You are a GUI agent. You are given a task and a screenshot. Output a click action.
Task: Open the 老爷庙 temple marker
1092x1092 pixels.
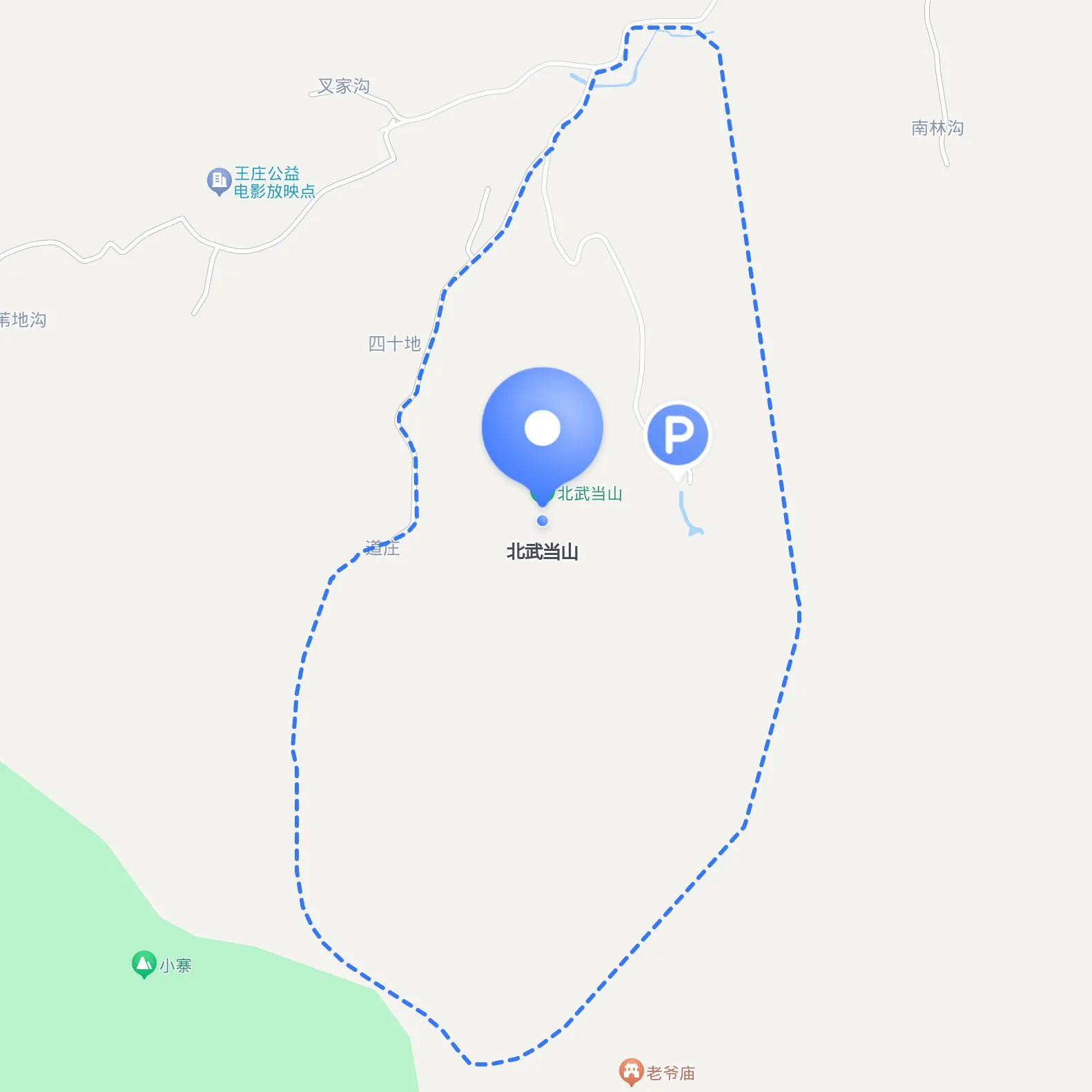click(631, 1071)
